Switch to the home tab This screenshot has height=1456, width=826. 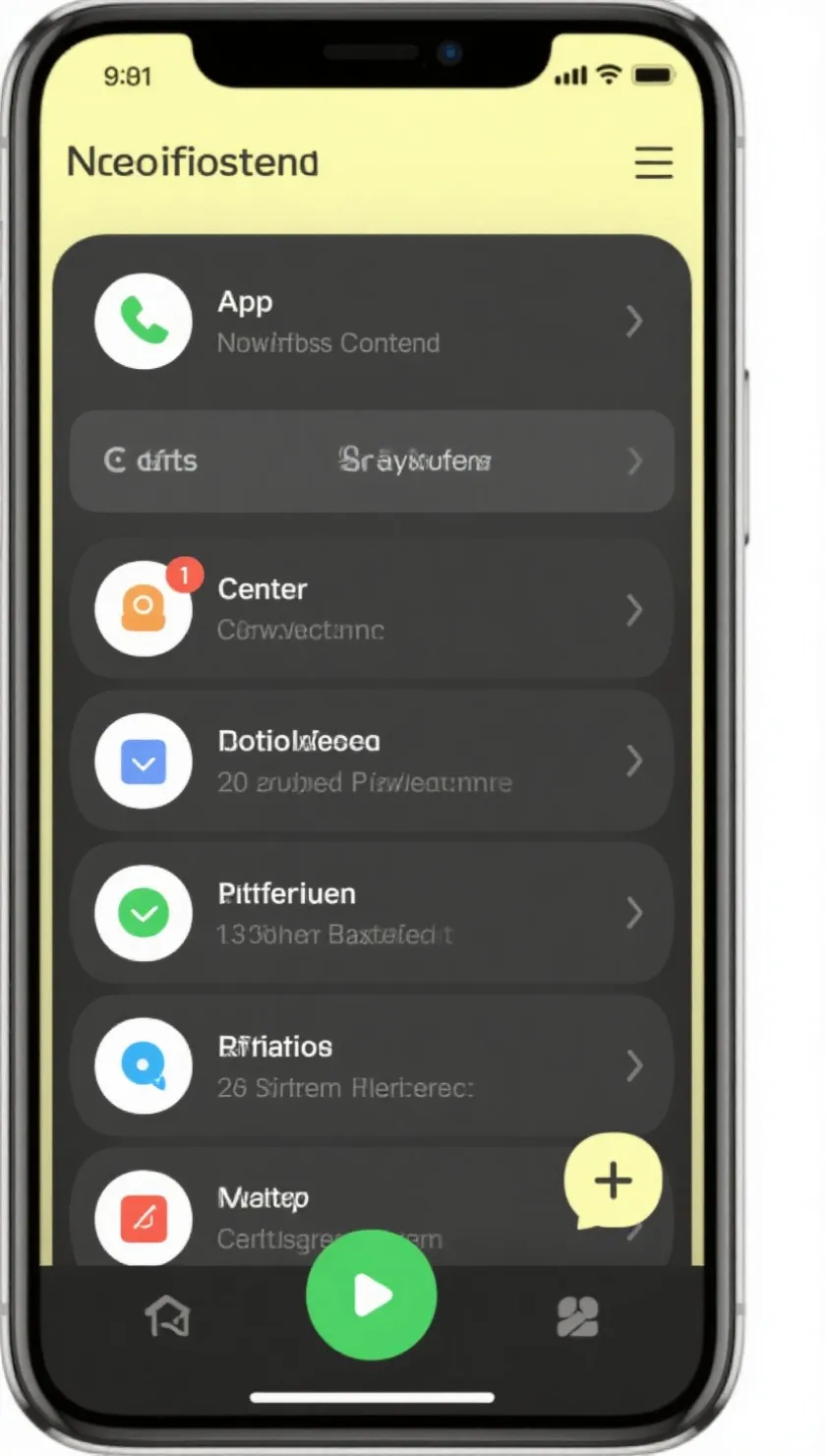click(167, 1316)
